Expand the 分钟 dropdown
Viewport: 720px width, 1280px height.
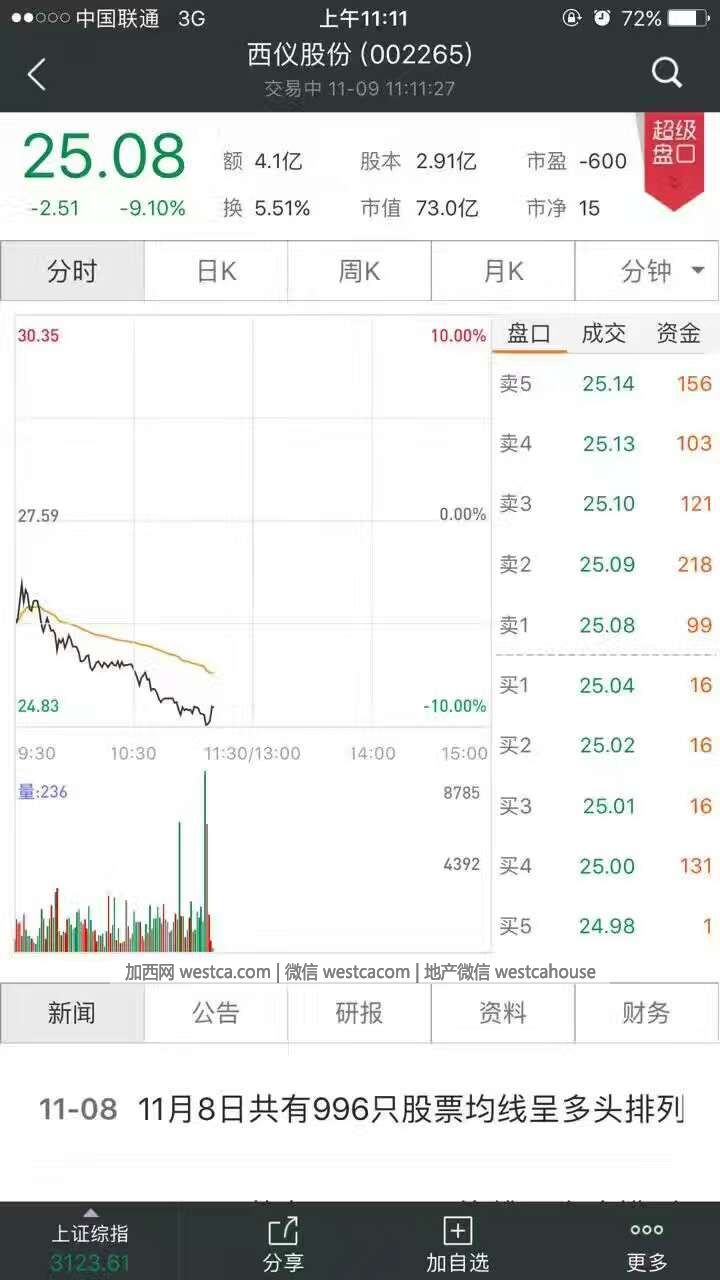[647, 271]
